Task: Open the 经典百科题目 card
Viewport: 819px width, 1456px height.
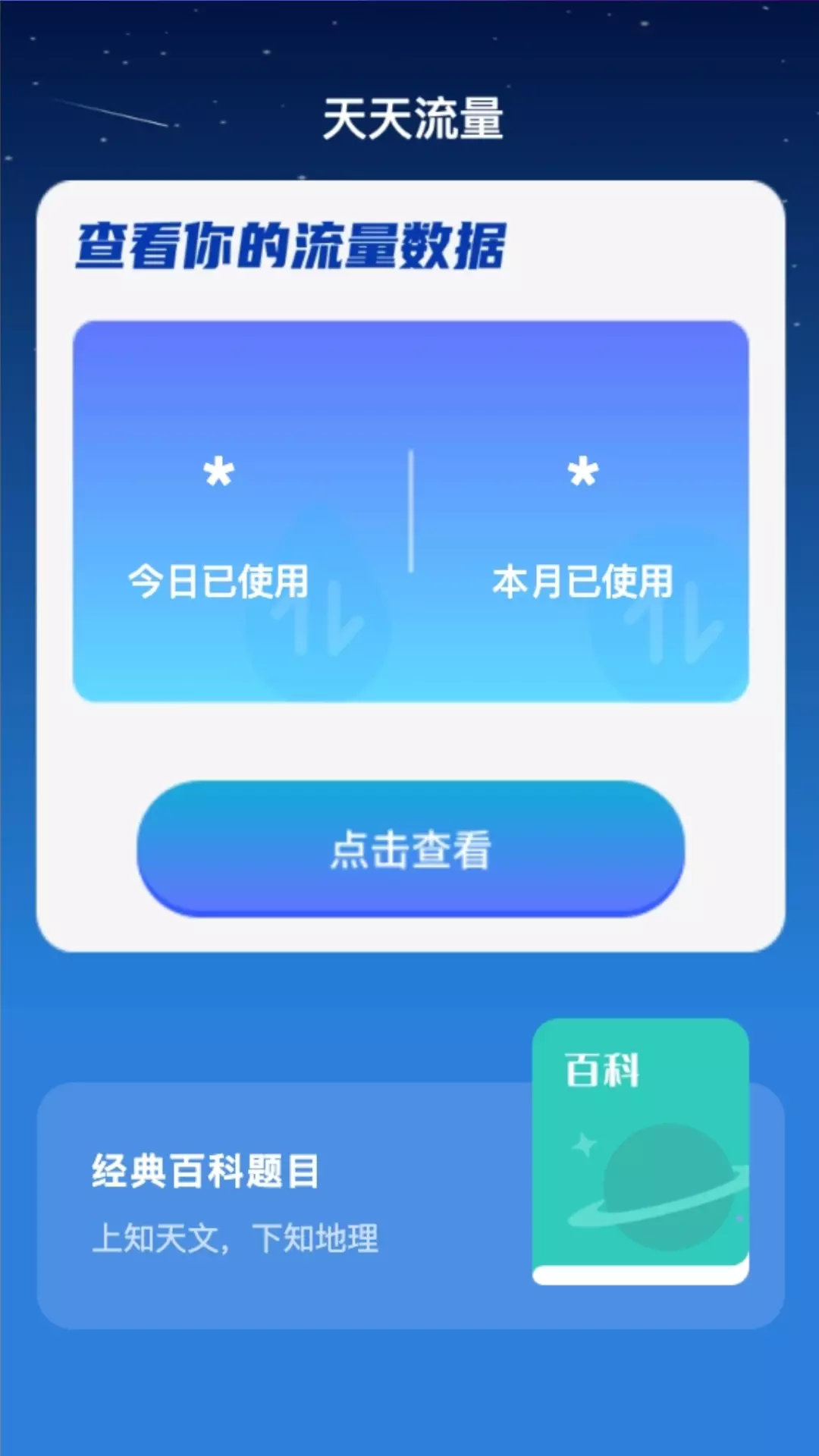Action: [410, 1205]
